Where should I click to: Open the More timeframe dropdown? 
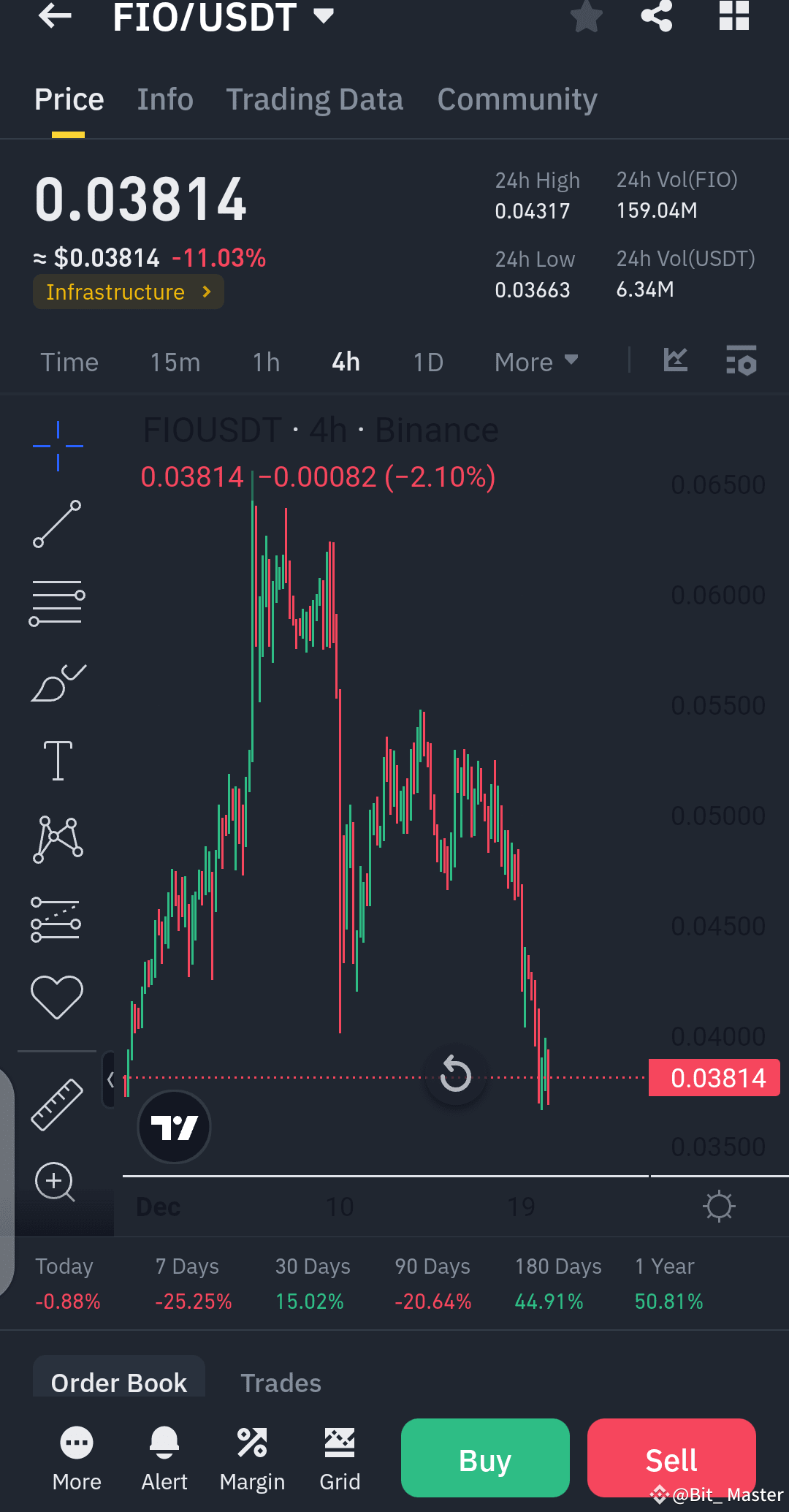[535, 362]
